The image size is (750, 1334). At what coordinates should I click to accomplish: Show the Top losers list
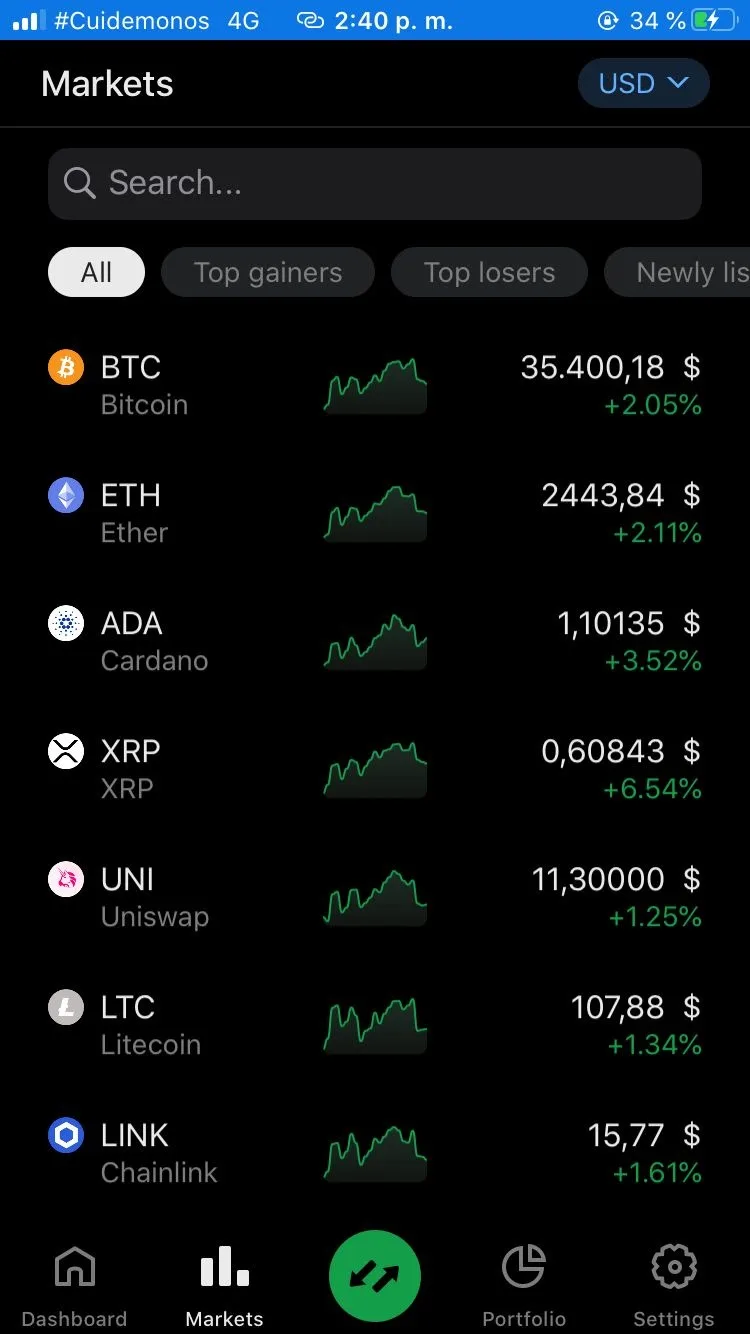tap(489, 272)
